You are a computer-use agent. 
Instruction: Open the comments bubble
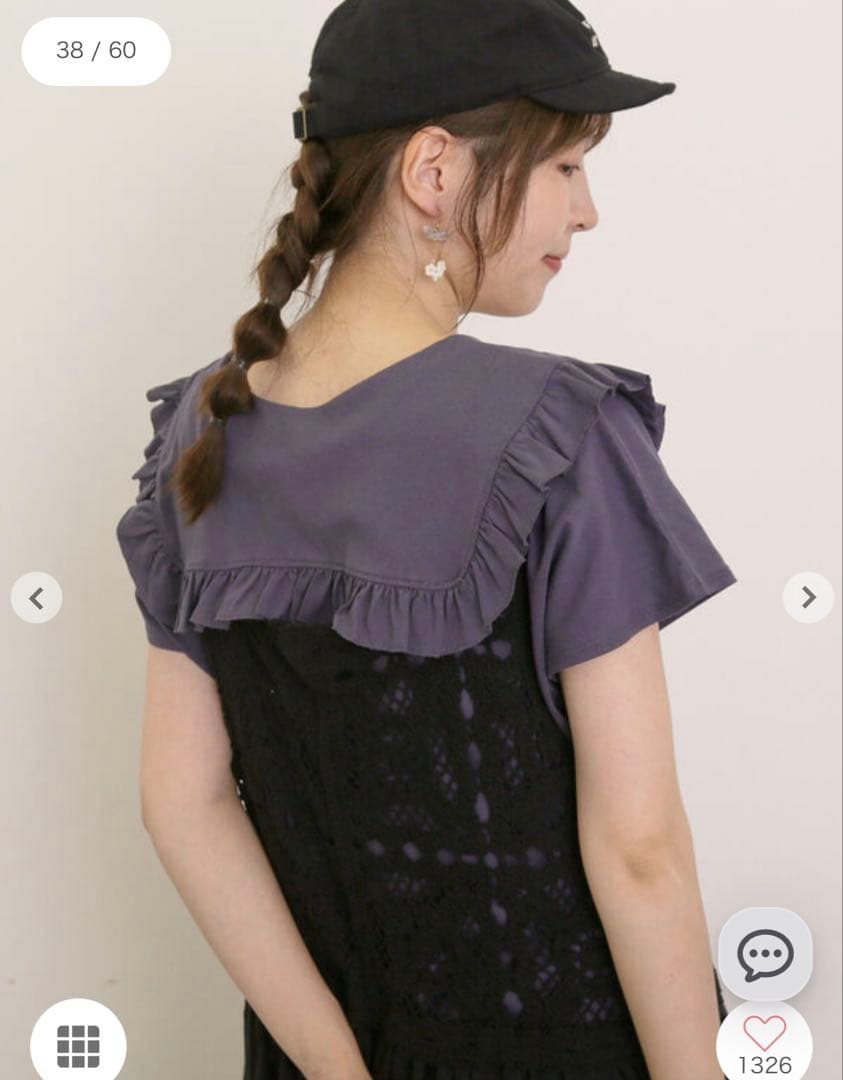tap(765, 954)
